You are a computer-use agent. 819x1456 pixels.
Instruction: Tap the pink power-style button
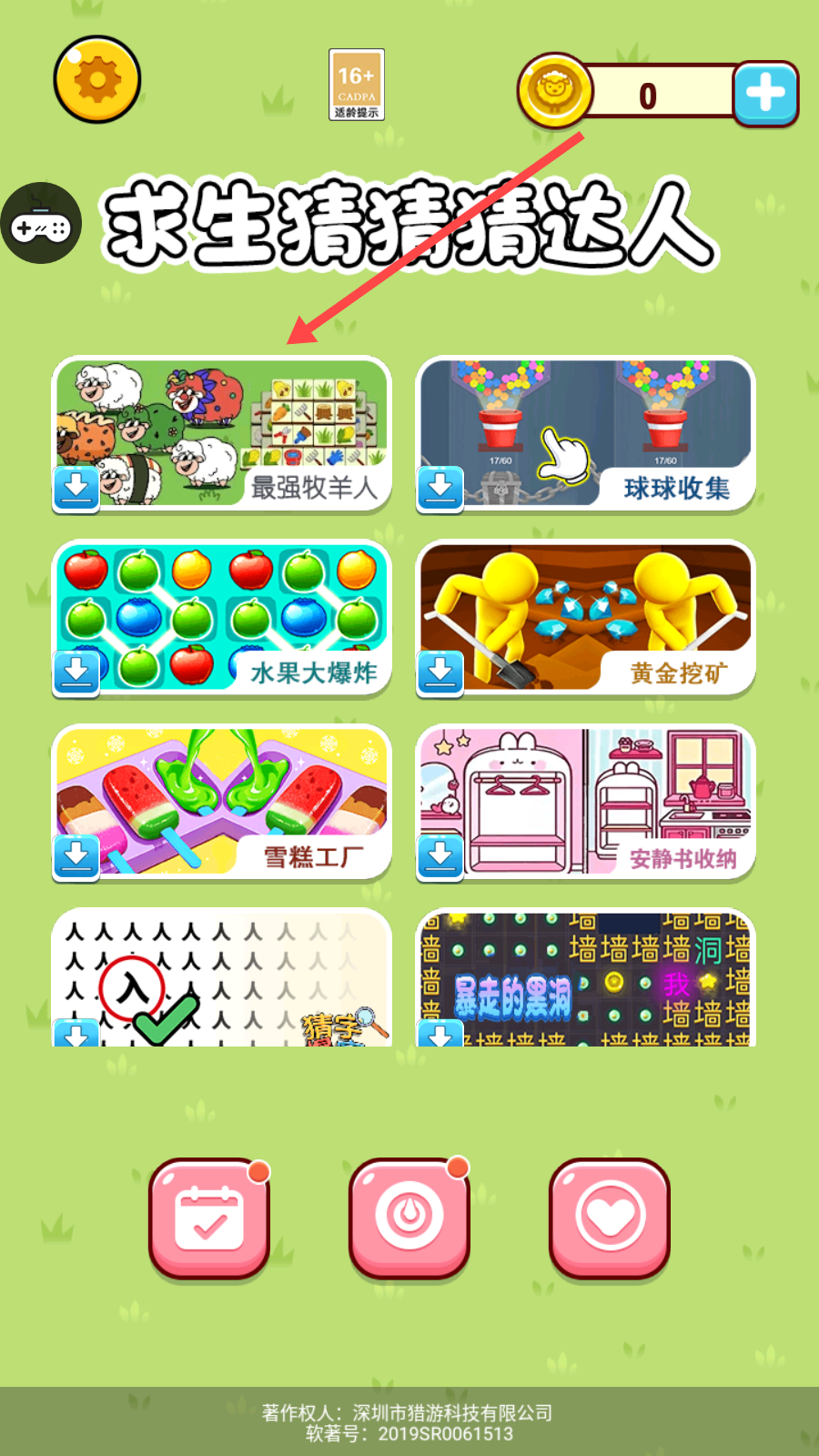(x=409, y=1218)
